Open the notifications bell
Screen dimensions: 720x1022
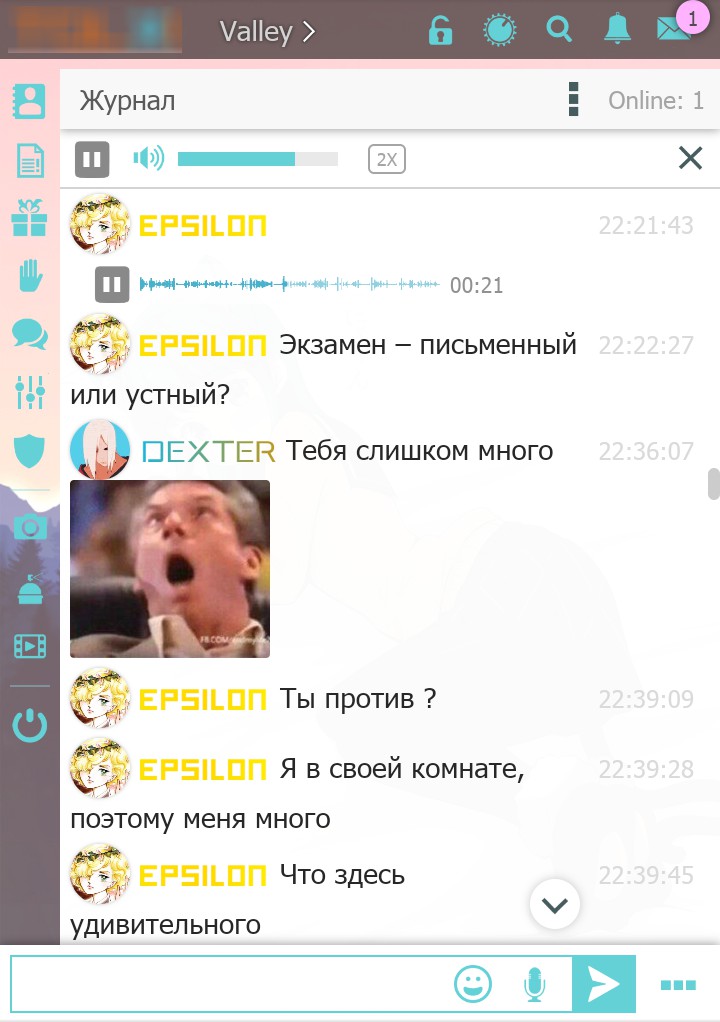point(618,30)
